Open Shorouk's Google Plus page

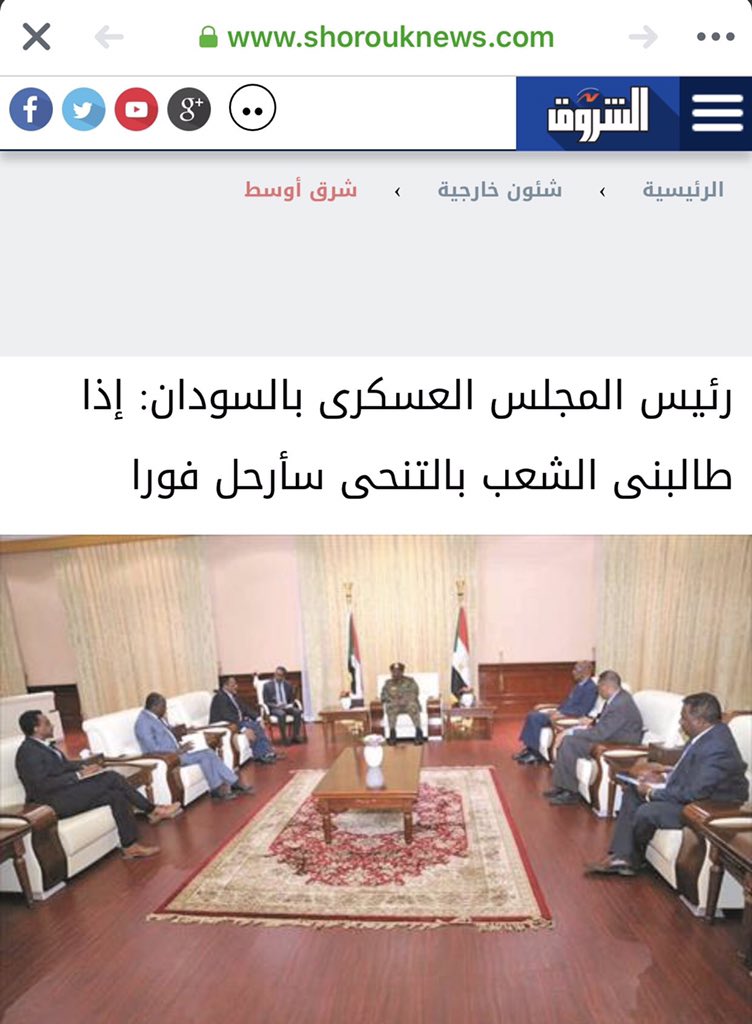tap(189, 110)
